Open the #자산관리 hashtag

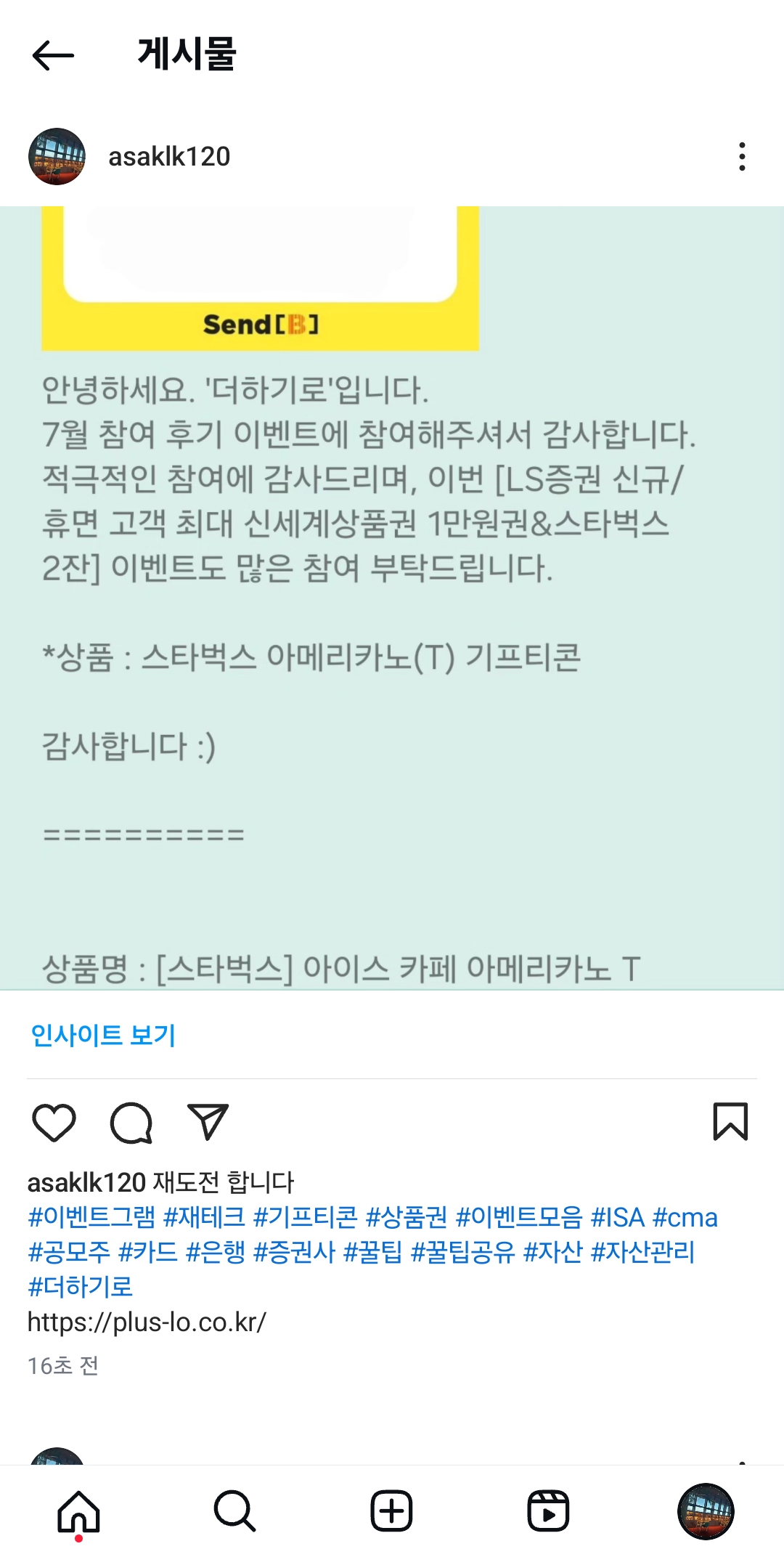(x=642, y=1252)
